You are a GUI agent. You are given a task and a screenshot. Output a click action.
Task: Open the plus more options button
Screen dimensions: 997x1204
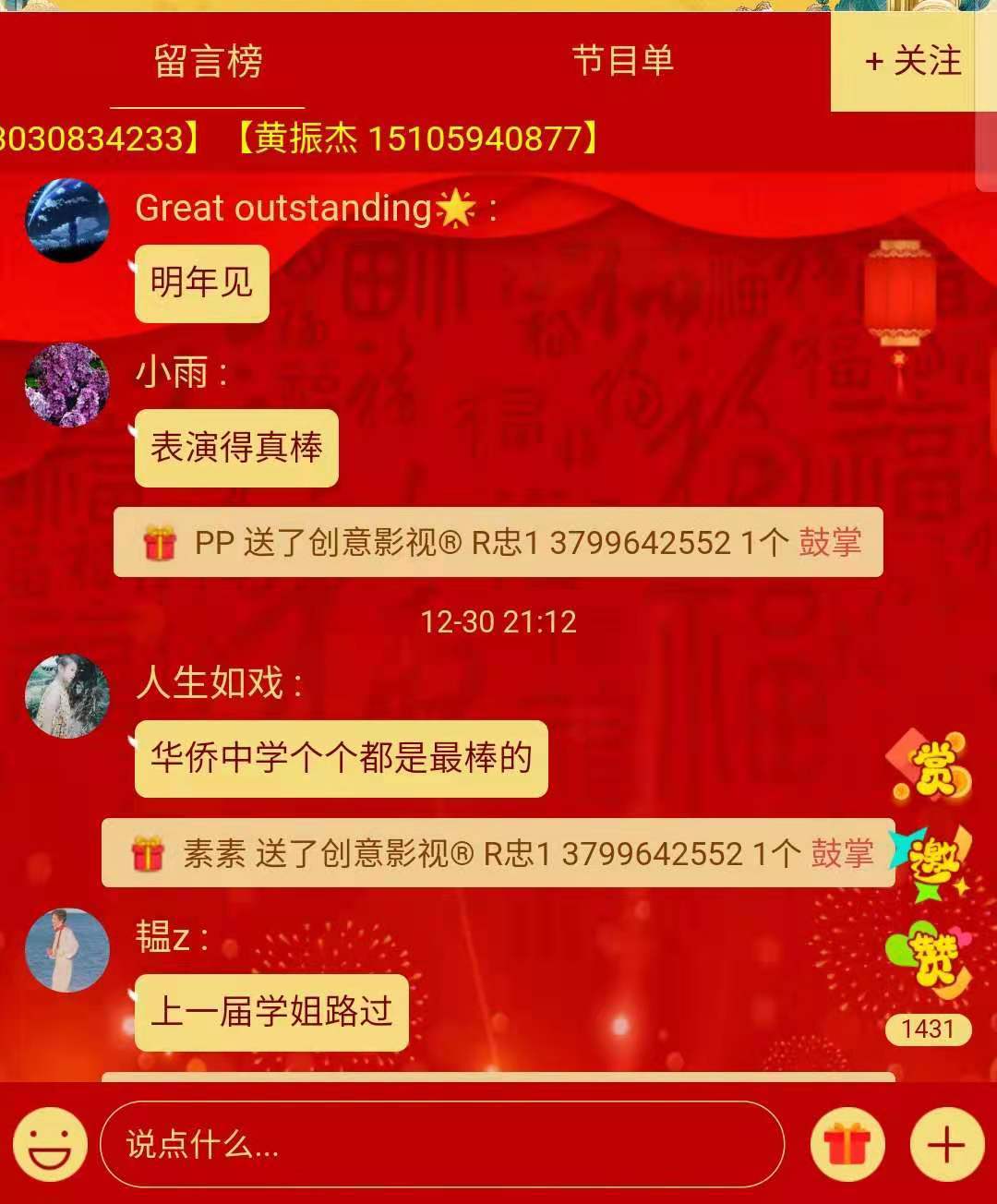pyautogui.click(x=946, y=1145)
